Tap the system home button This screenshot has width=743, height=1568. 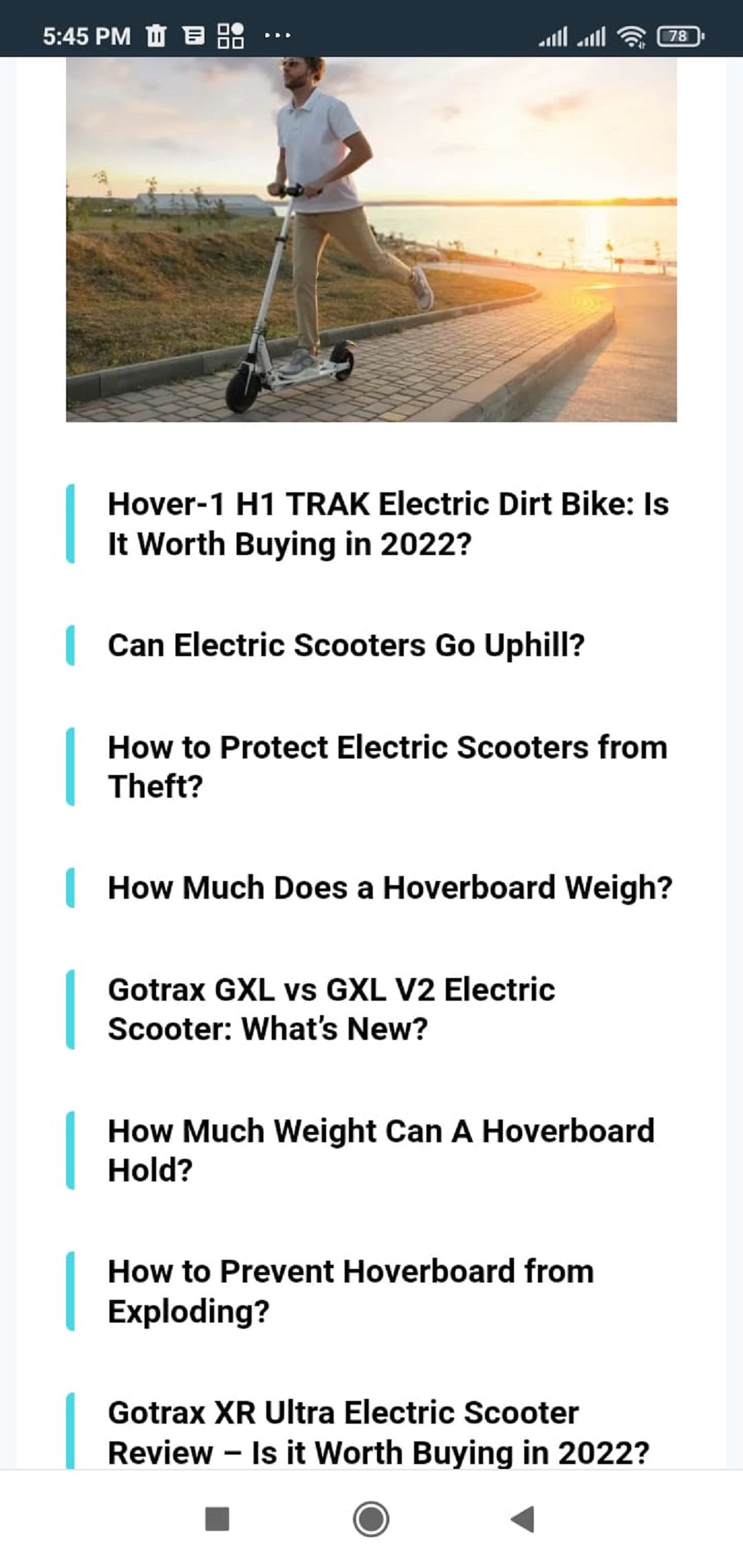(x=371, y=1518)
